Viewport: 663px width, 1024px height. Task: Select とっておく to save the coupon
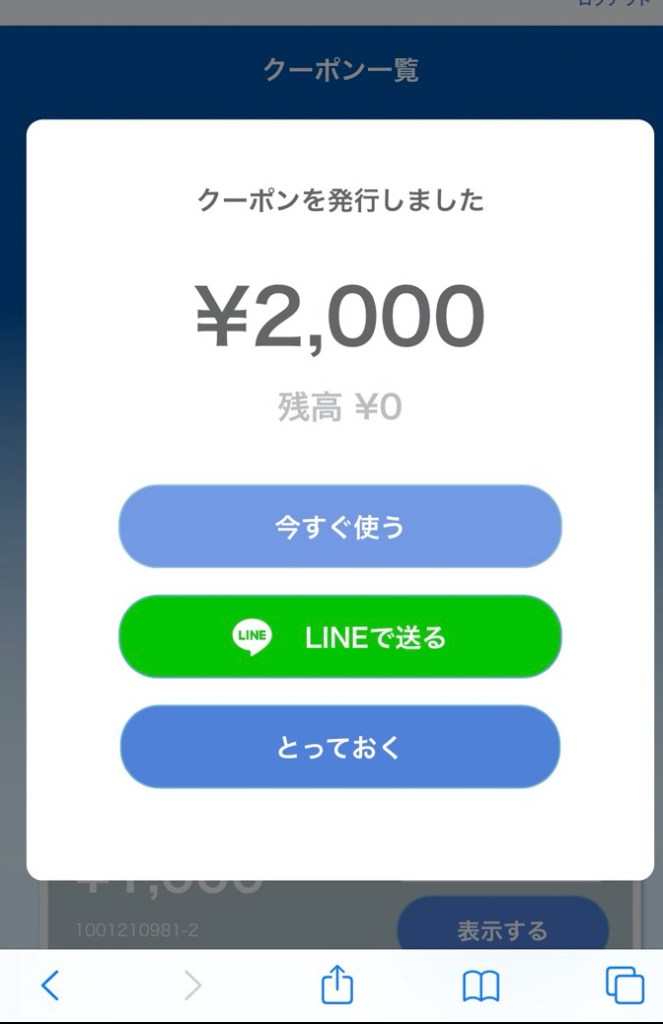340,748
